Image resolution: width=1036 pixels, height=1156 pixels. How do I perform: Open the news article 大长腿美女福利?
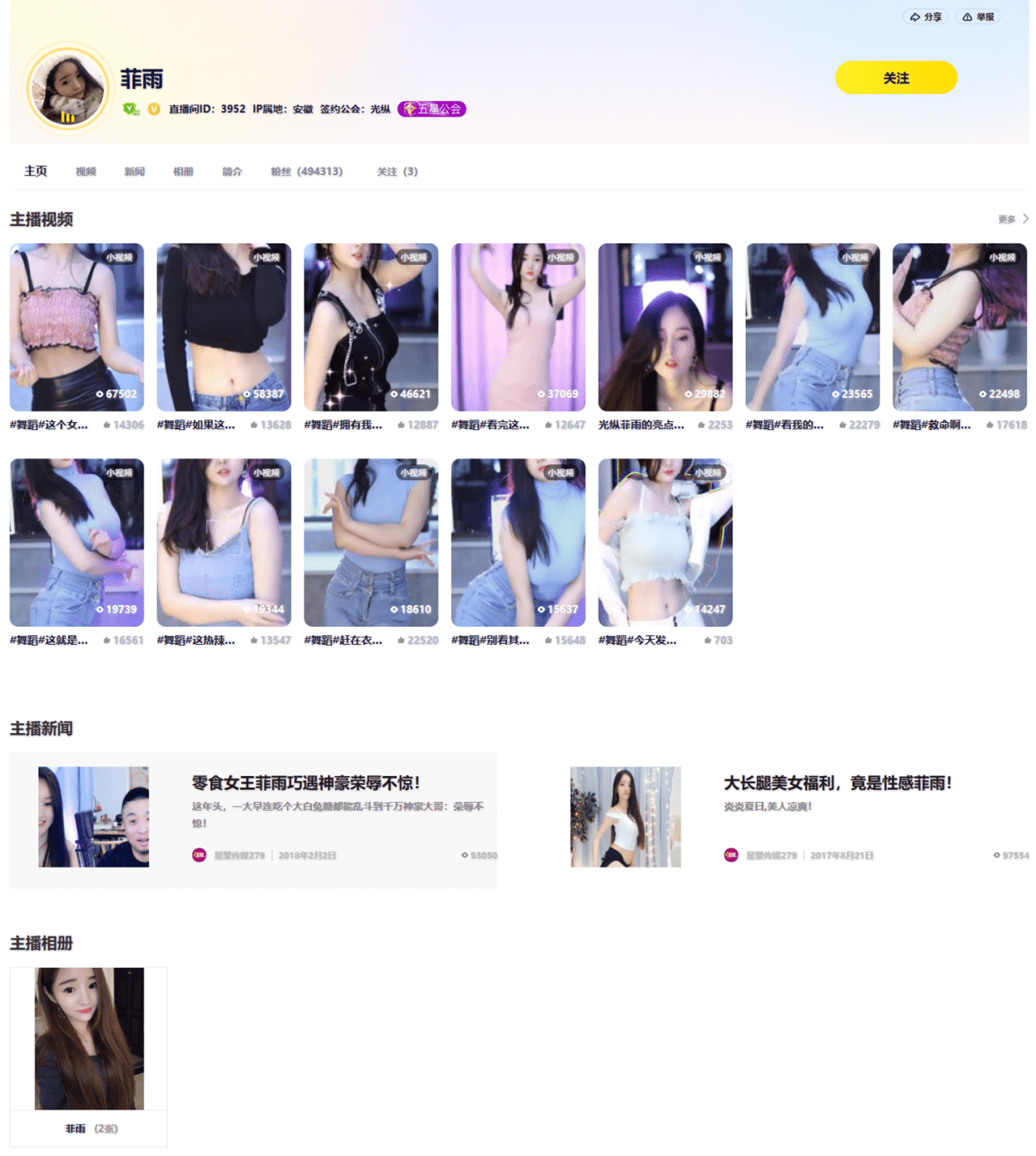tap(837, 783)
